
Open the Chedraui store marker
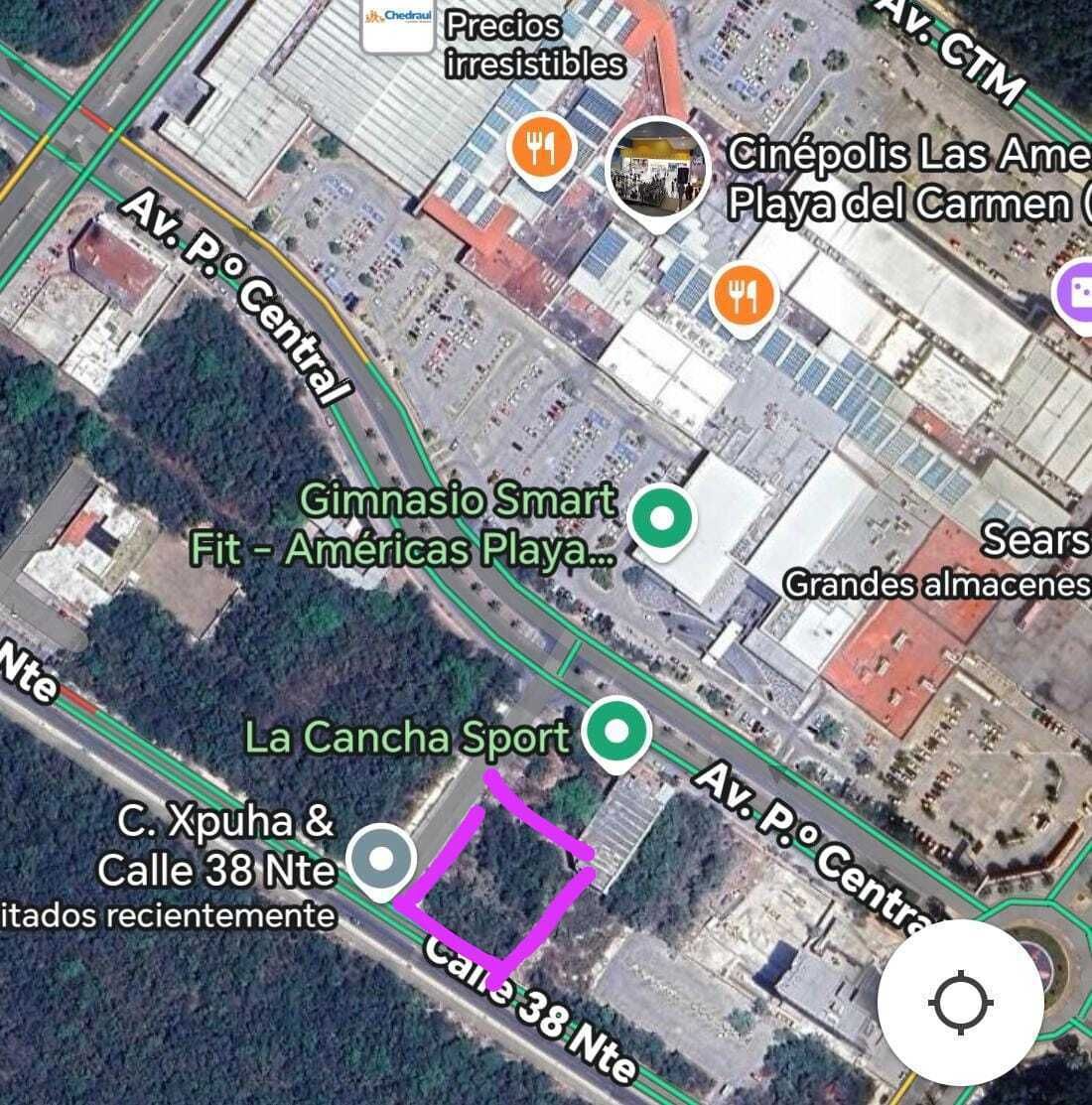397,22
